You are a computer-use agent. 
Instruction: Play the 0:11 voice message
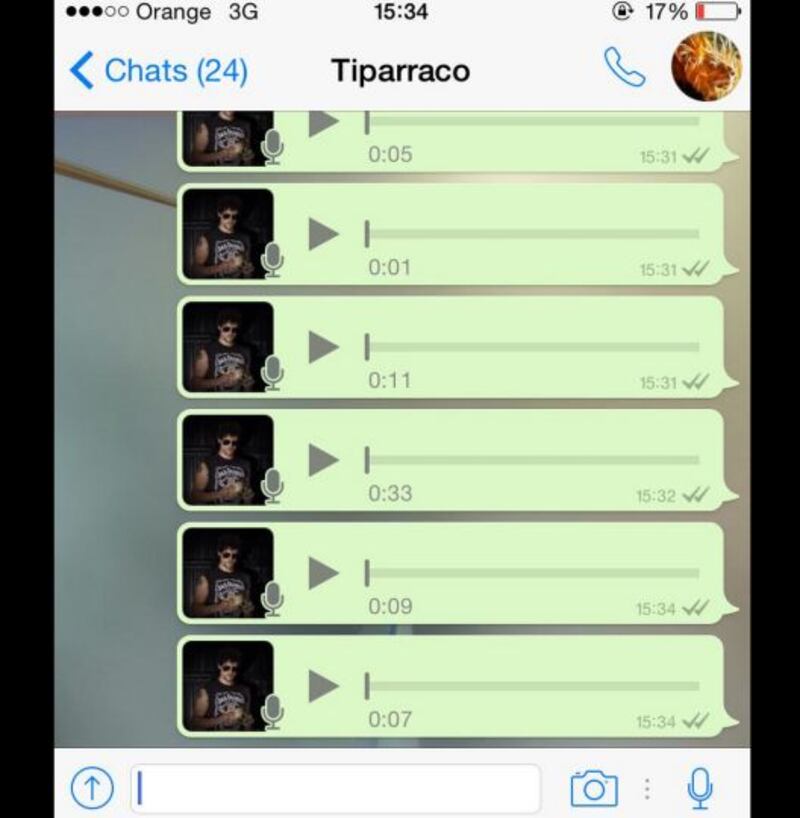click(323, 347)
